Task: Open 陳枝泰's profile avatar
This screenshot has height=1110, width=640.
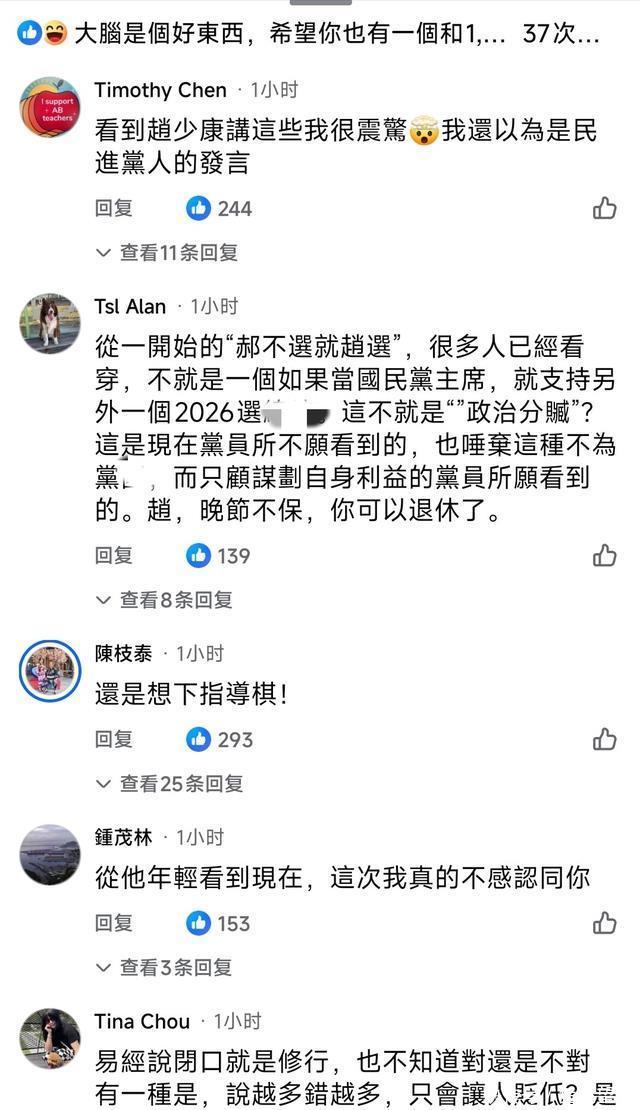Action: tap(50, 670)
